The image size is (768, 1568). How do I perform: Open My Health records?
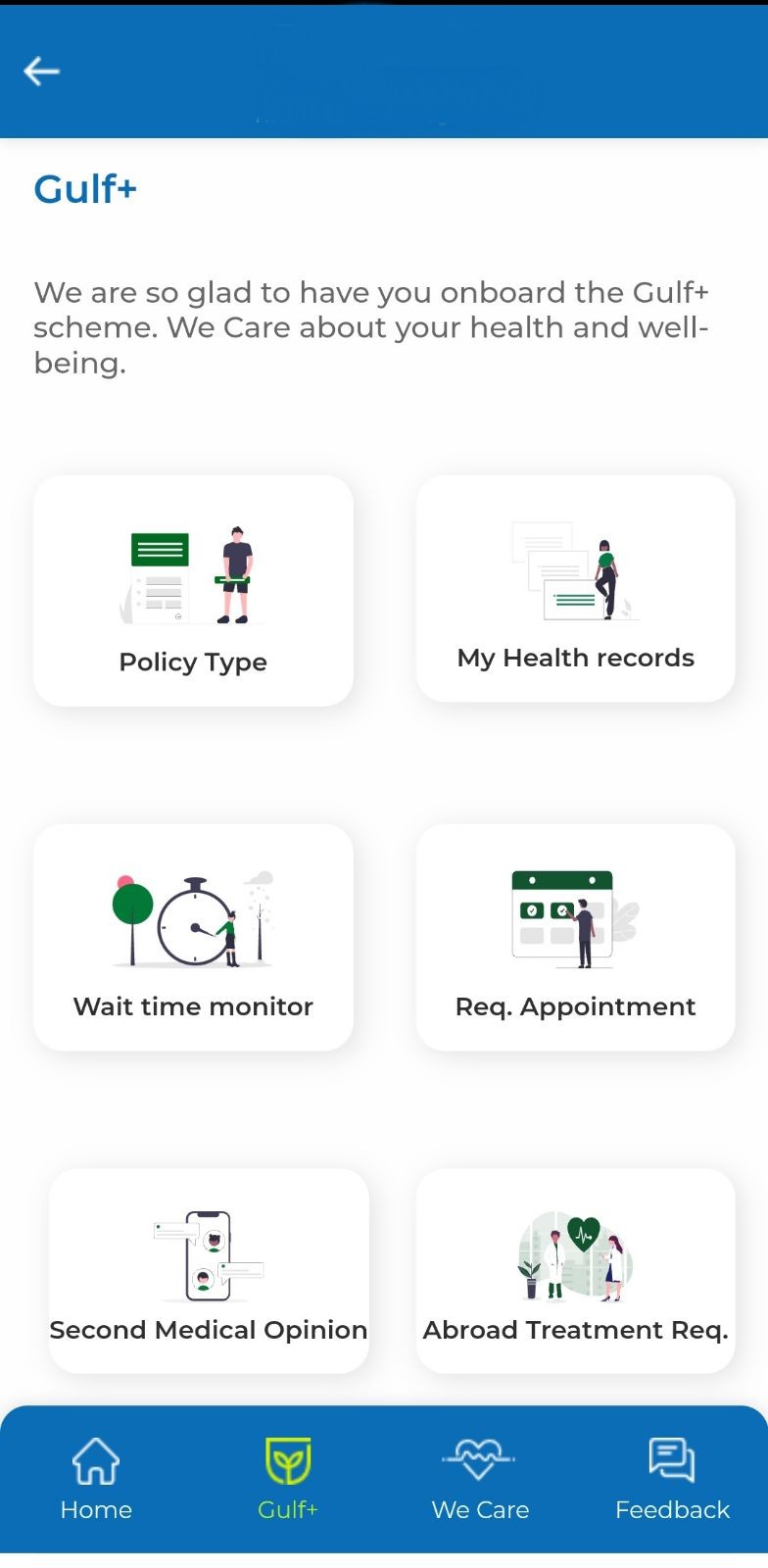pos(575,589)
